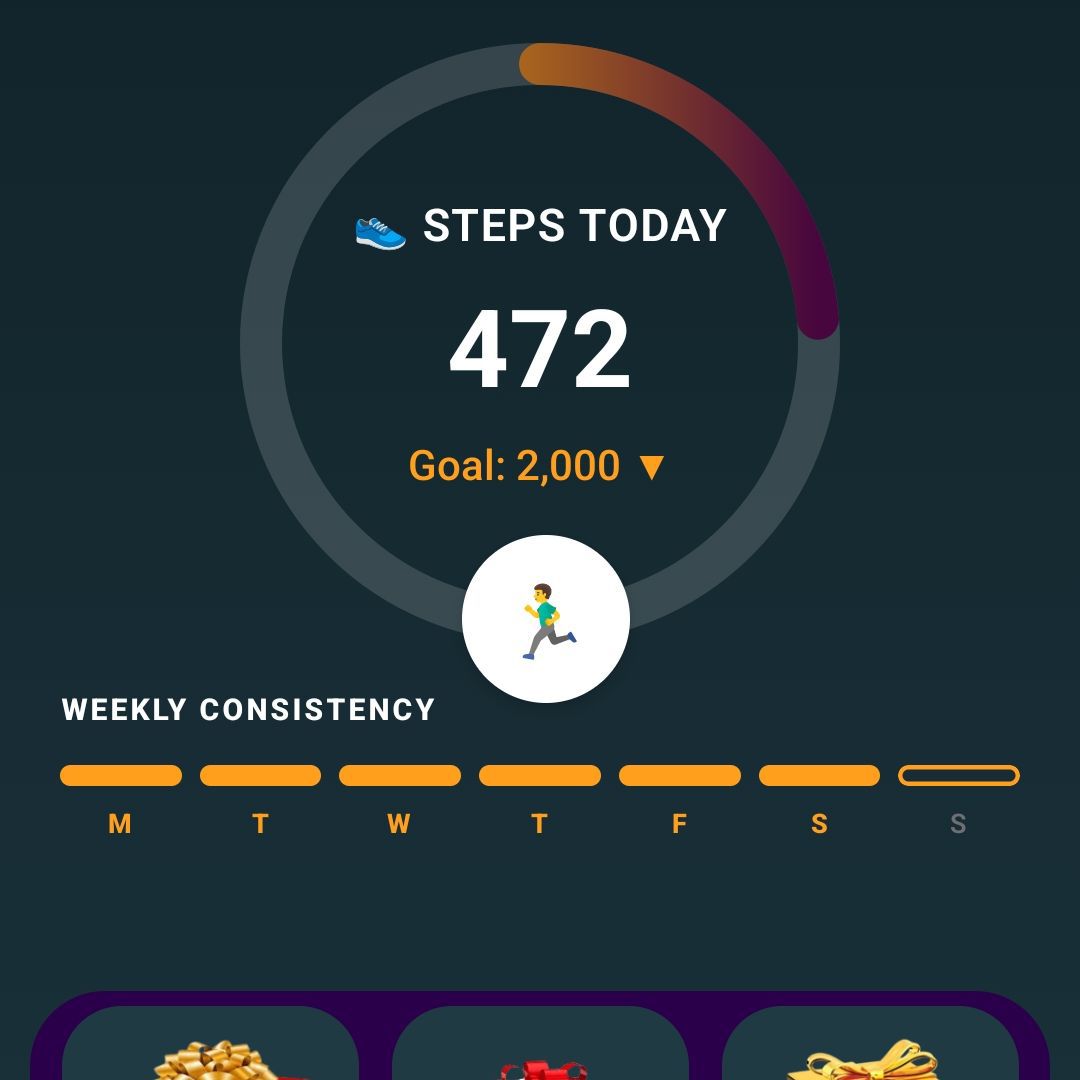The width and height of the screenshot is (1080, 1080).
Task: Tap the running man button
Action: pyautogui.click(x=546, y=619)
